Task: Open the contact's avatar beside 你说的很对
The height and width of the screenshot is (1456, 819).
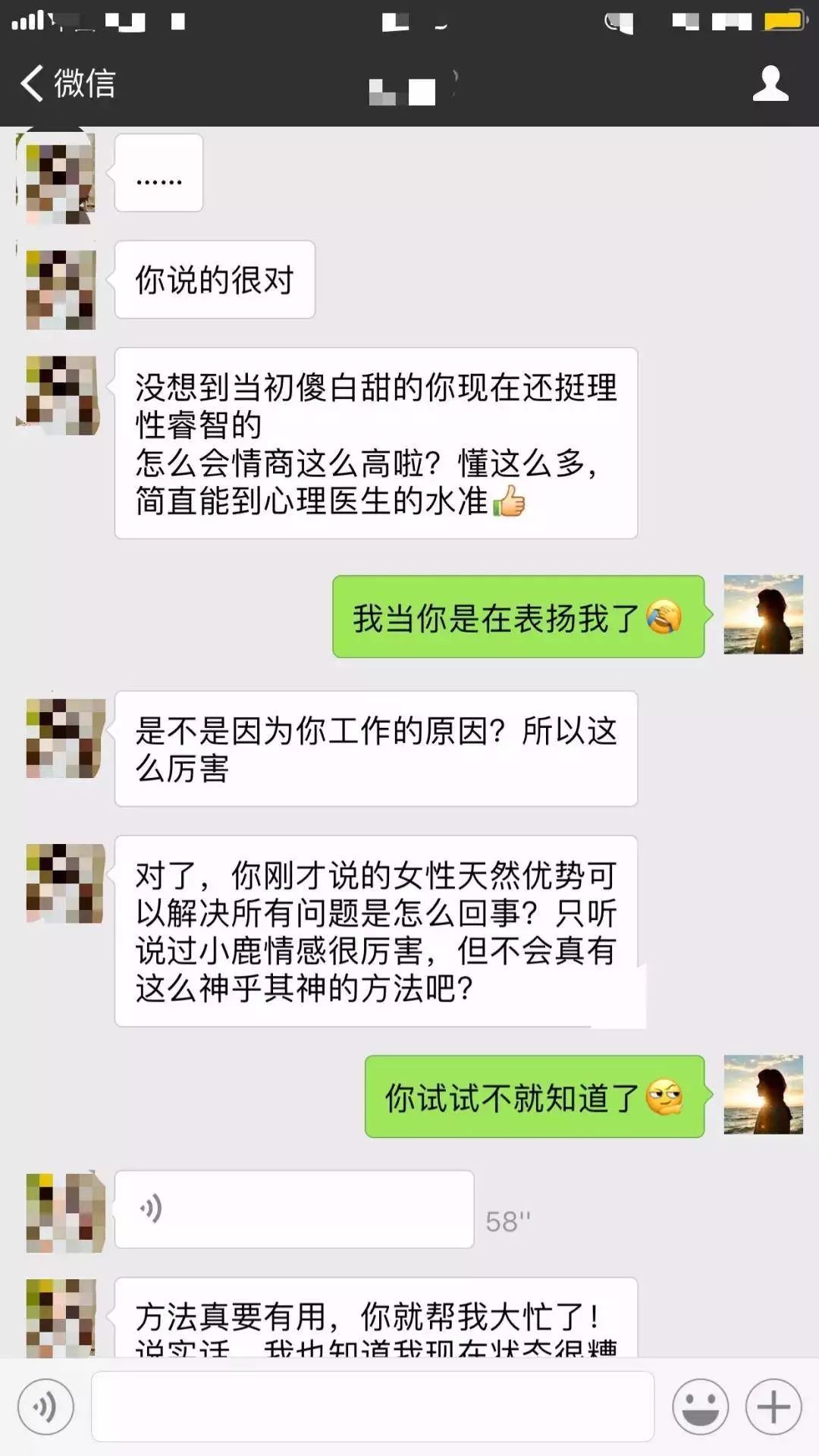Action: coord(61,289)
